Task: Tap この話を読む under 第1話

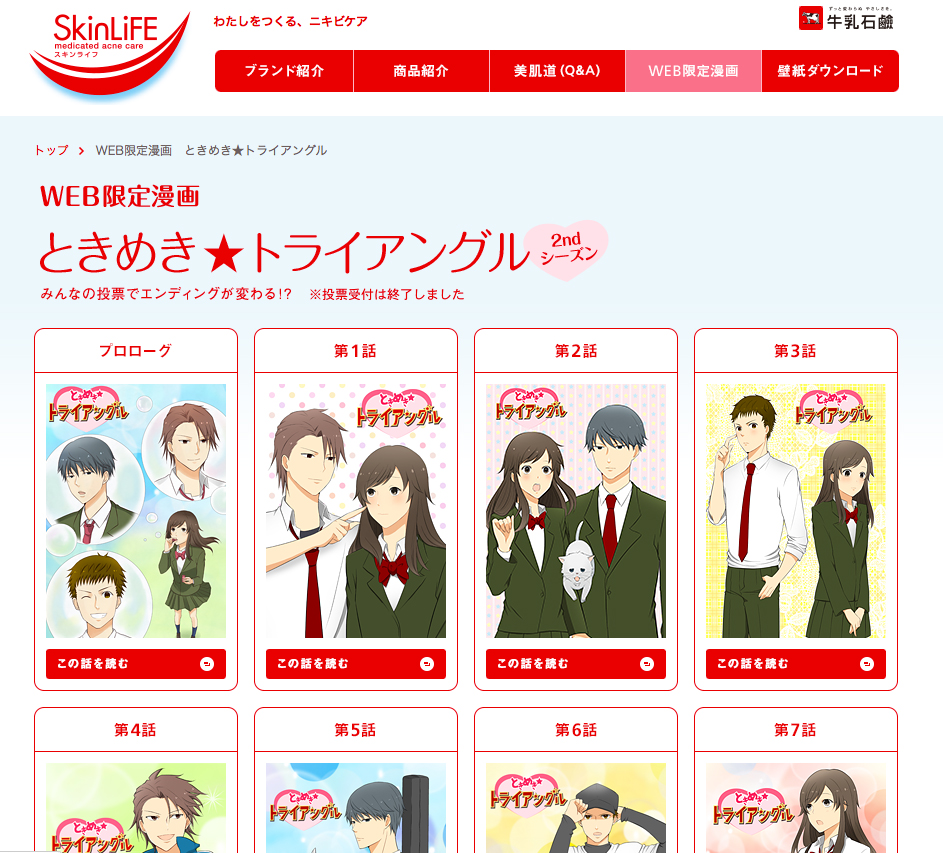Action: (356, 663)
